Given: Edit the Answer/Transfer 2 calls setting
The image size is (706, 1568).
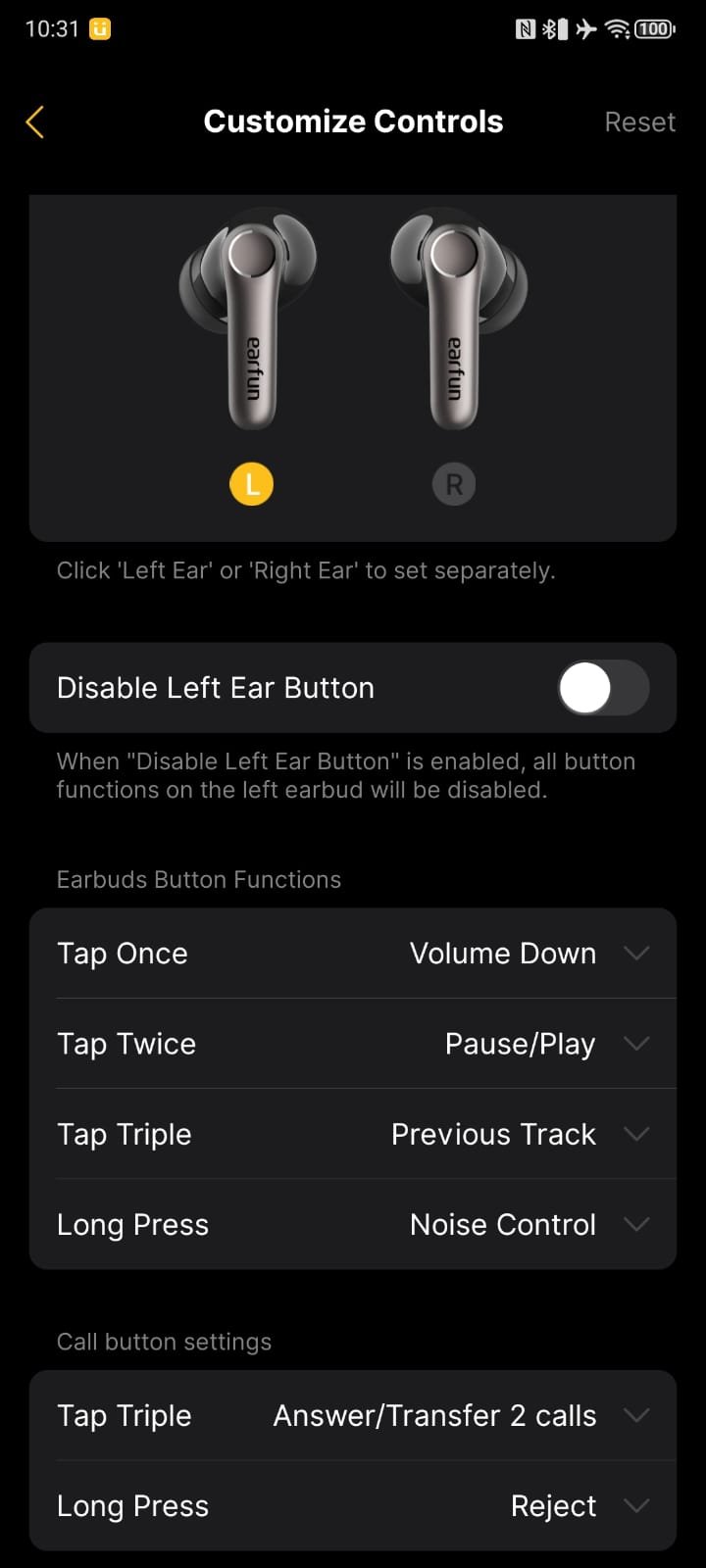Looking at the screenshot, I should (x=459, y=1416).
